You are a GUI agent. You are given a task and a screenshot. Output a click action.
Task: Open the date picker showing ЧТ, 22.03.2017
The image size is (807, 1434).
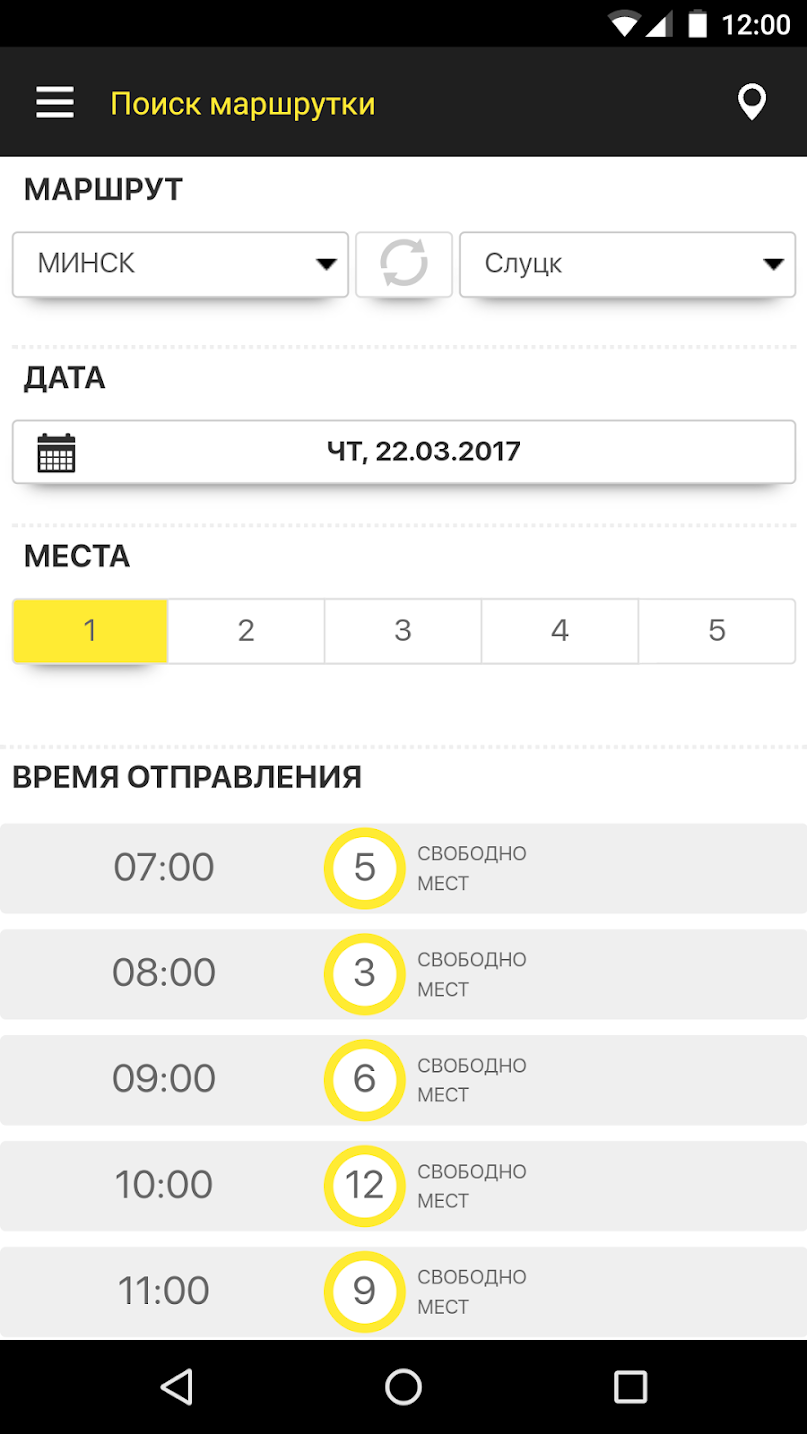point(404,452)
